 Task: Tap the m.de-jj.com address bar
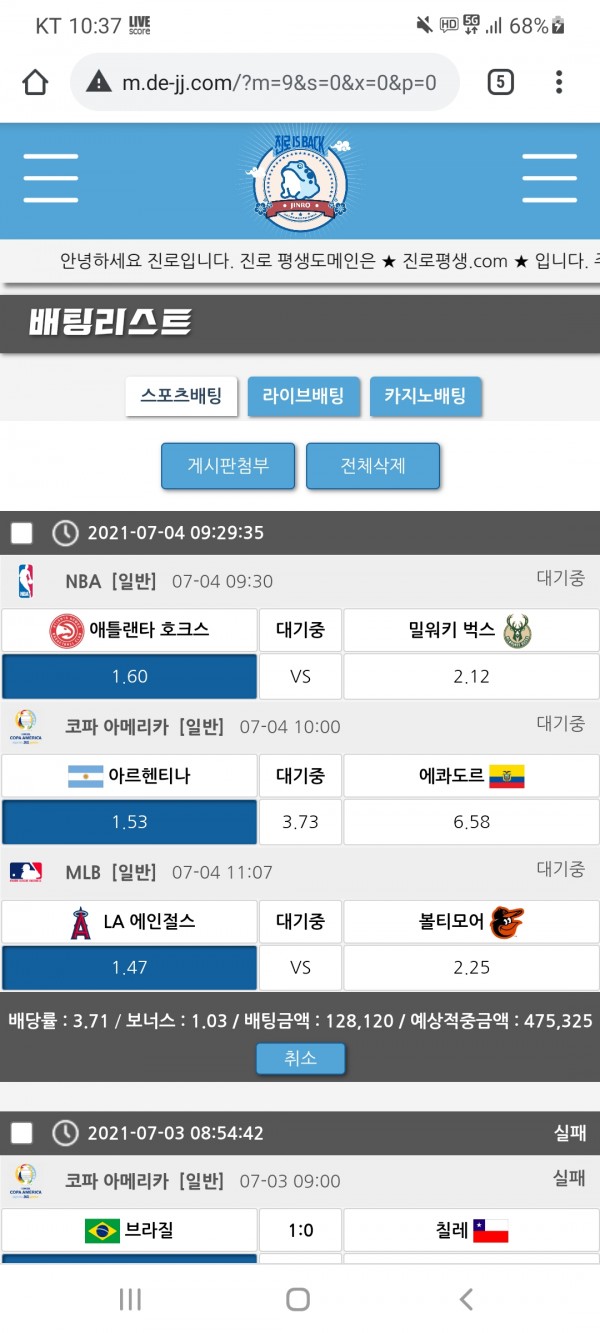265,82
